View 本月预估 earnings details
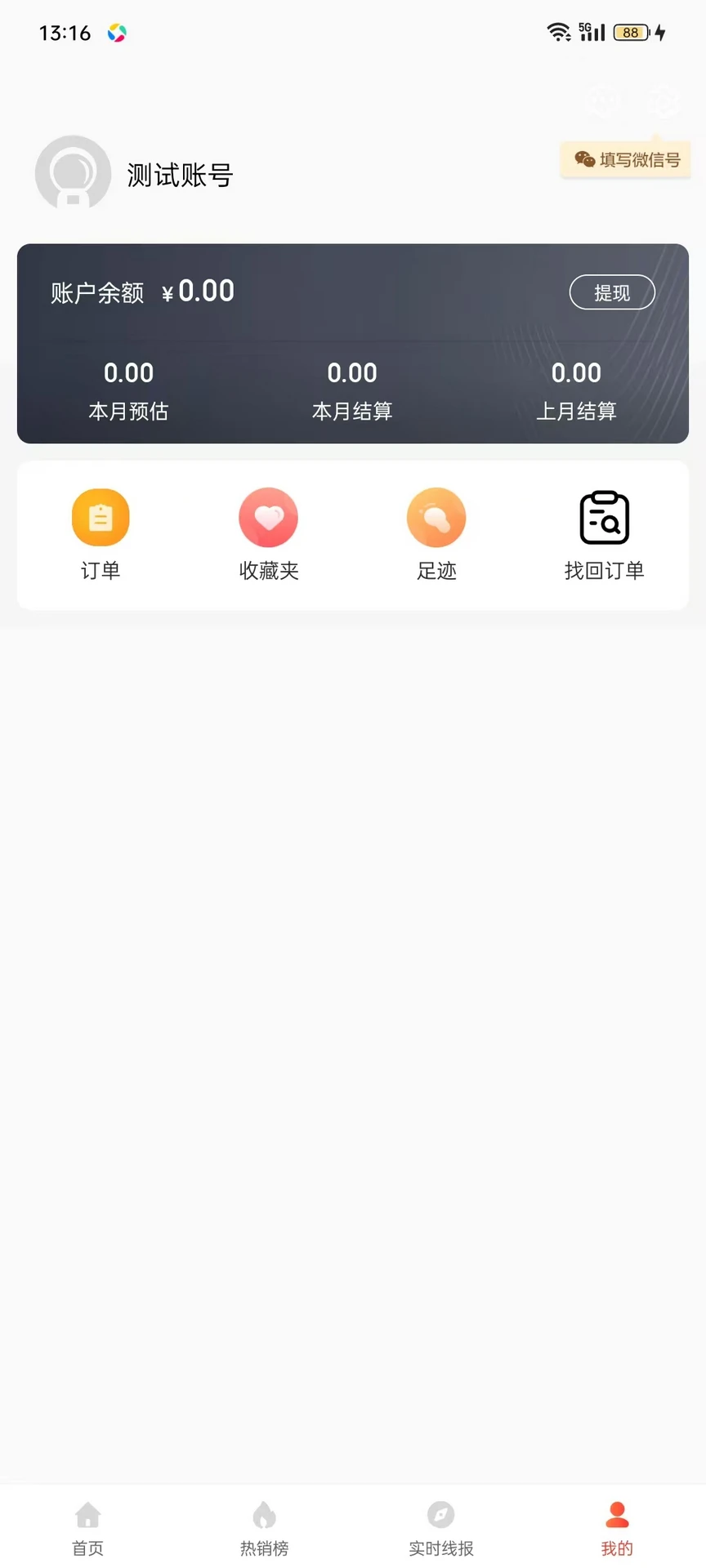Viewport: 706px width, 1568px height. (128, 391)
